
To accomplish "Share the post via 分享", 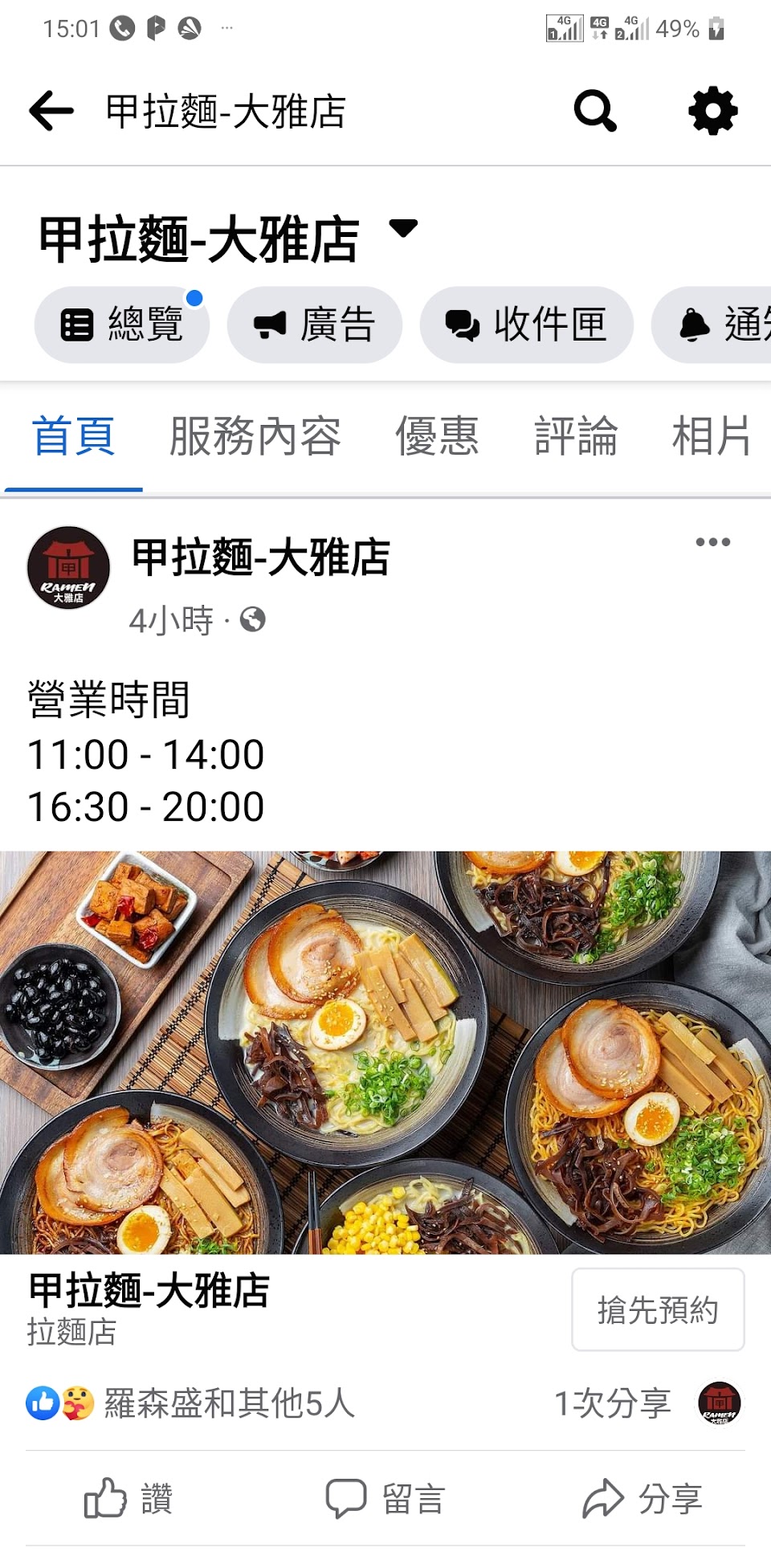I will 642,1499.
